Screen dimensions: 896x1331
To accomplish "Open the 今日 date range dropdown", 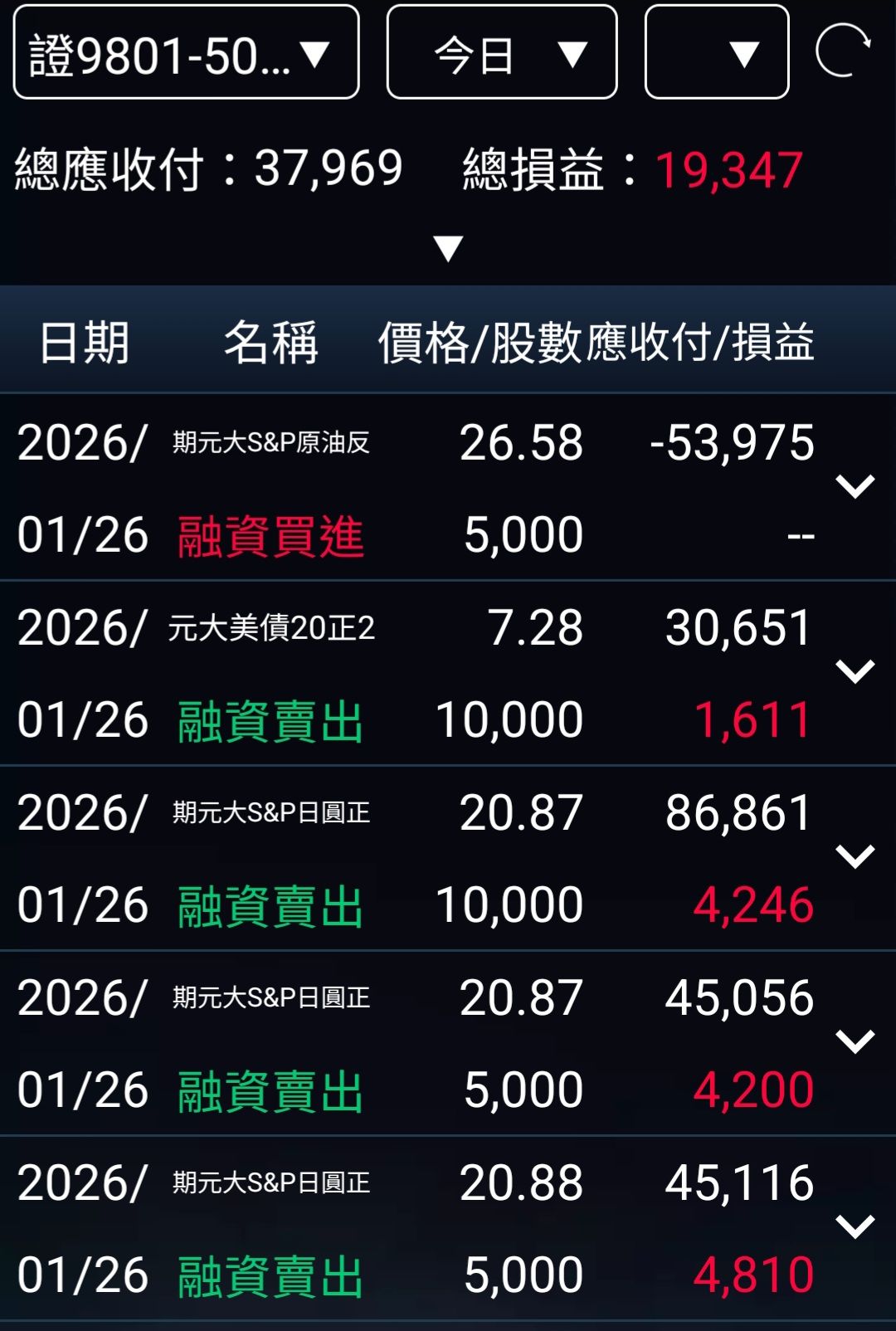I will coord(501,51).
